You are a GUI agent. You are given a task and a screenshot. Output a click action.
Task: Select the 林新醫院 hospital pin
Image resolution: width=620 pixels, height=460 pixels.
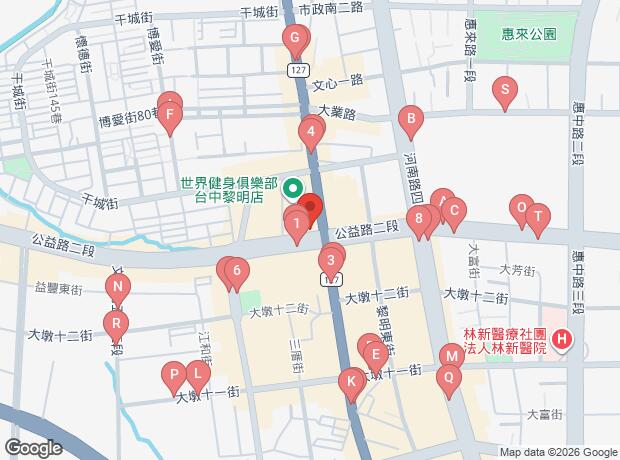pos(563,339)
